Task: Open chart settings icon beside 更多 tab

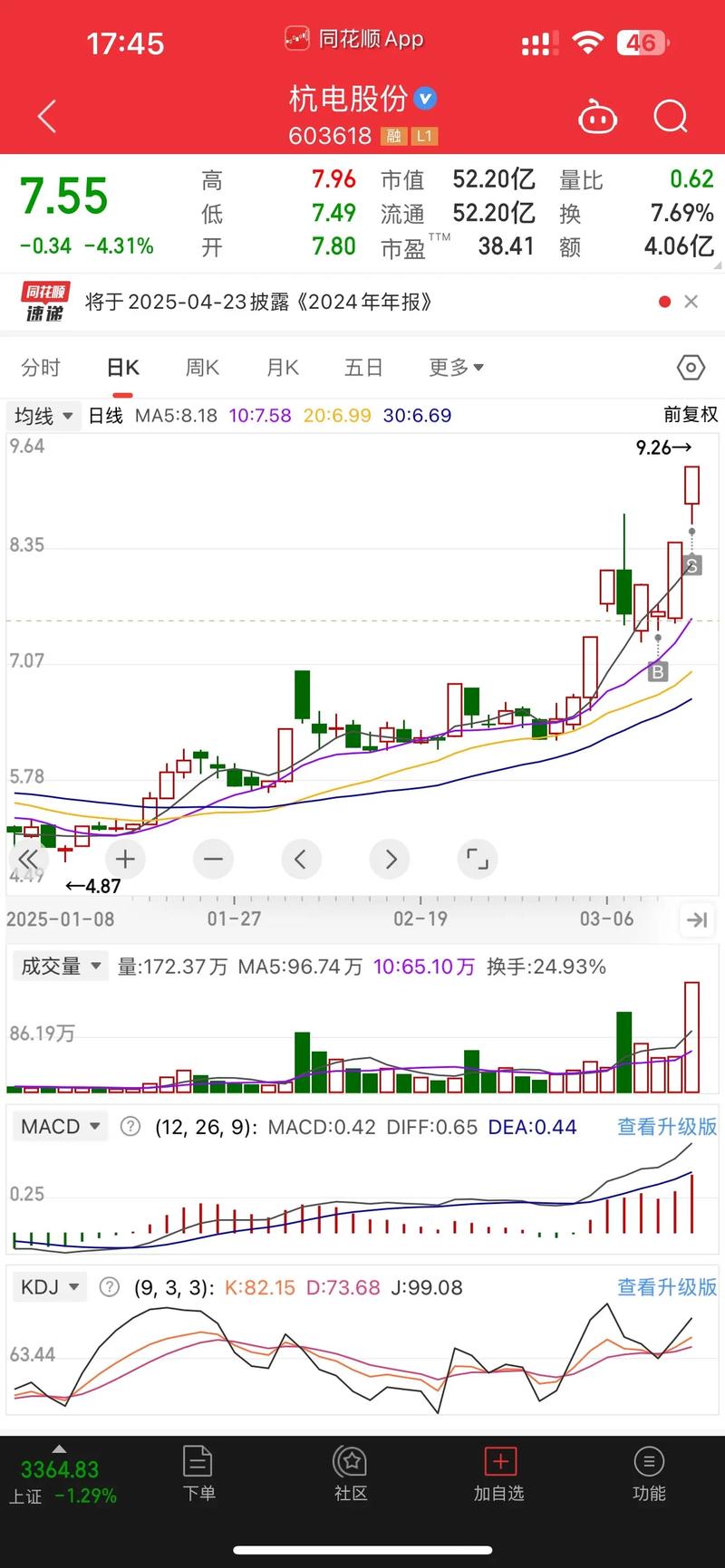Action: [691, 368]
